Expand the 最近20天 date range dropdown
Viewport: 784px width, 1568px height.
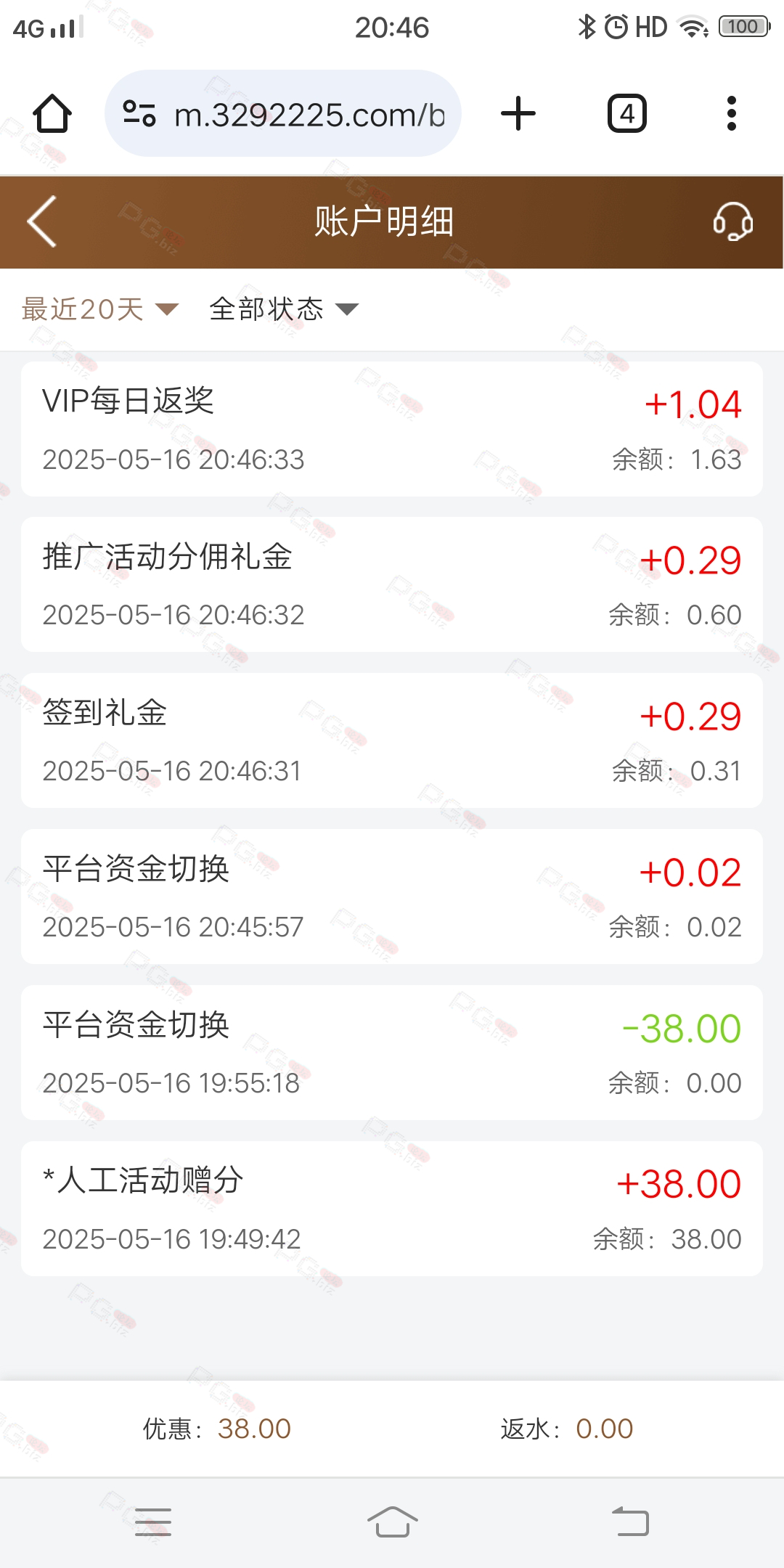tap(99, 309)
